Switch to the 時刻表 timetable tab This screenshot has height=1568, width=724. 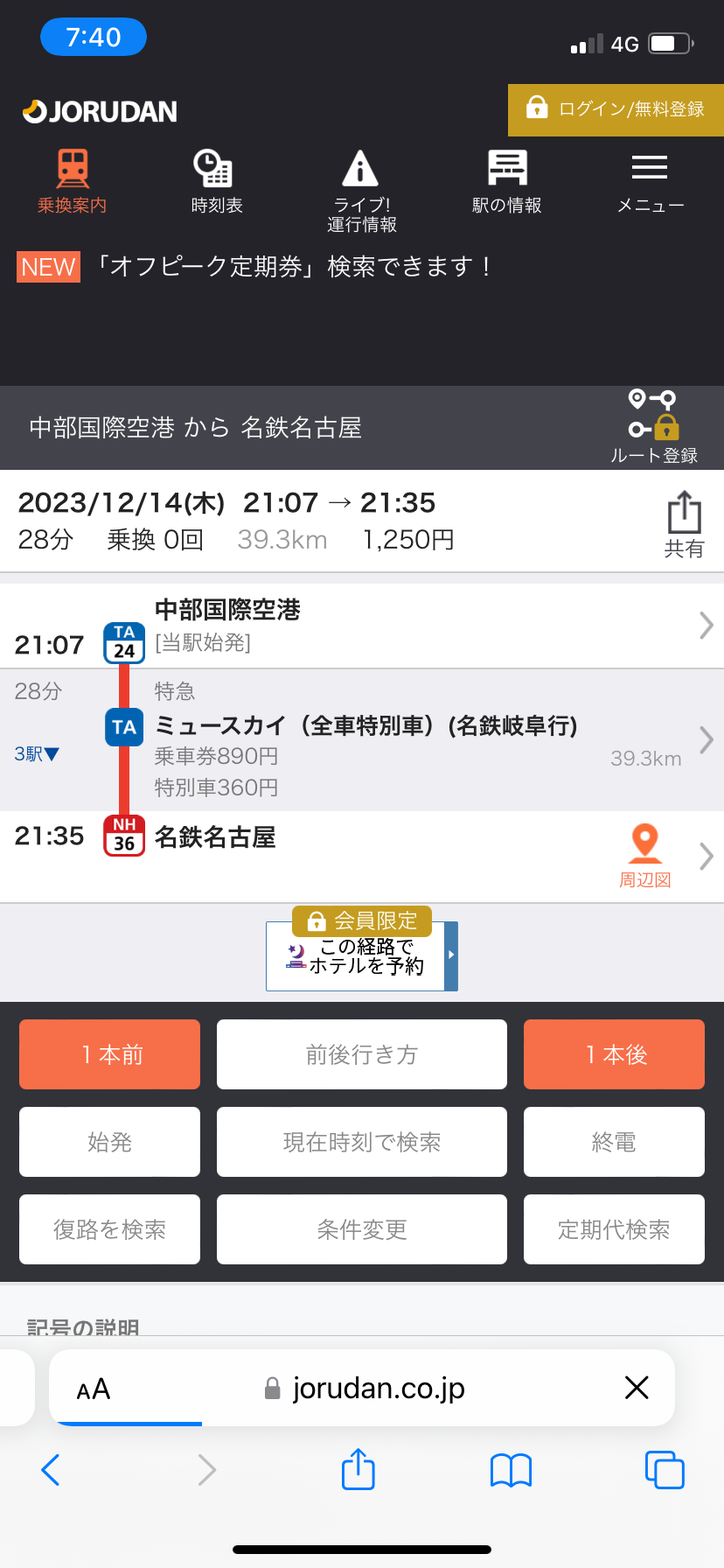click(x=217, y=181)
